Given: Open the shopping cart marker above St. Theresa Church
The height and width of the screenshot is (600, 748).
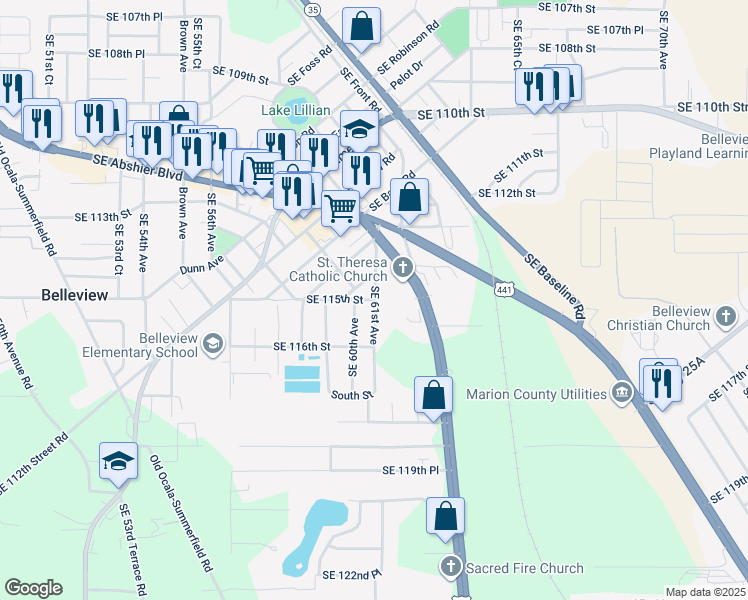Looking at the screenshot, I should coord(341,212).
